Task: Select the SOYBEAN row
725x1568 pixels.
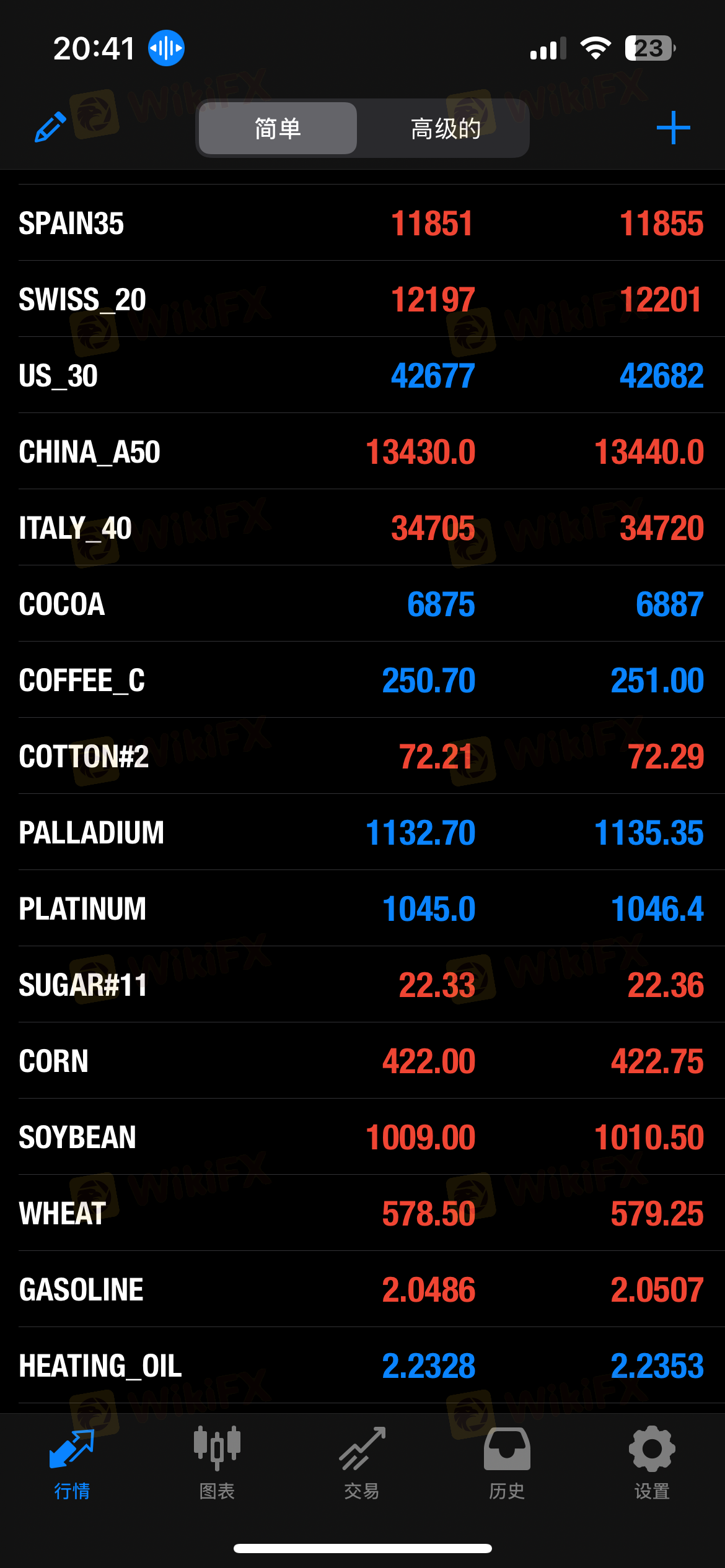Action: point(362,1137)
